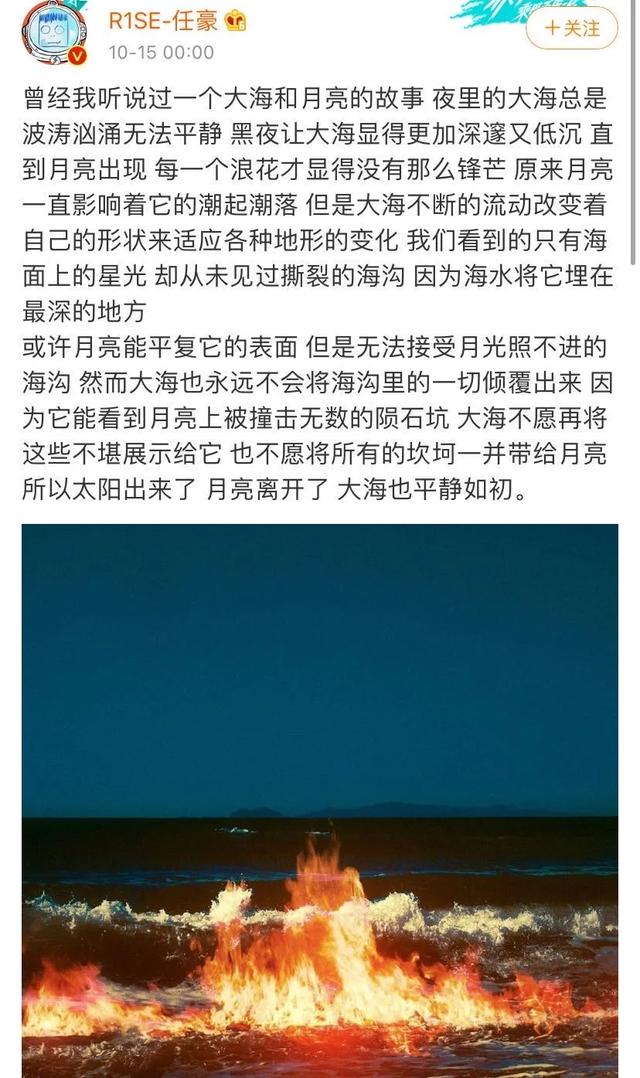Open the R1SE-任豪 username link
This screenshot has height=1078, width=640.
point(163,19)
